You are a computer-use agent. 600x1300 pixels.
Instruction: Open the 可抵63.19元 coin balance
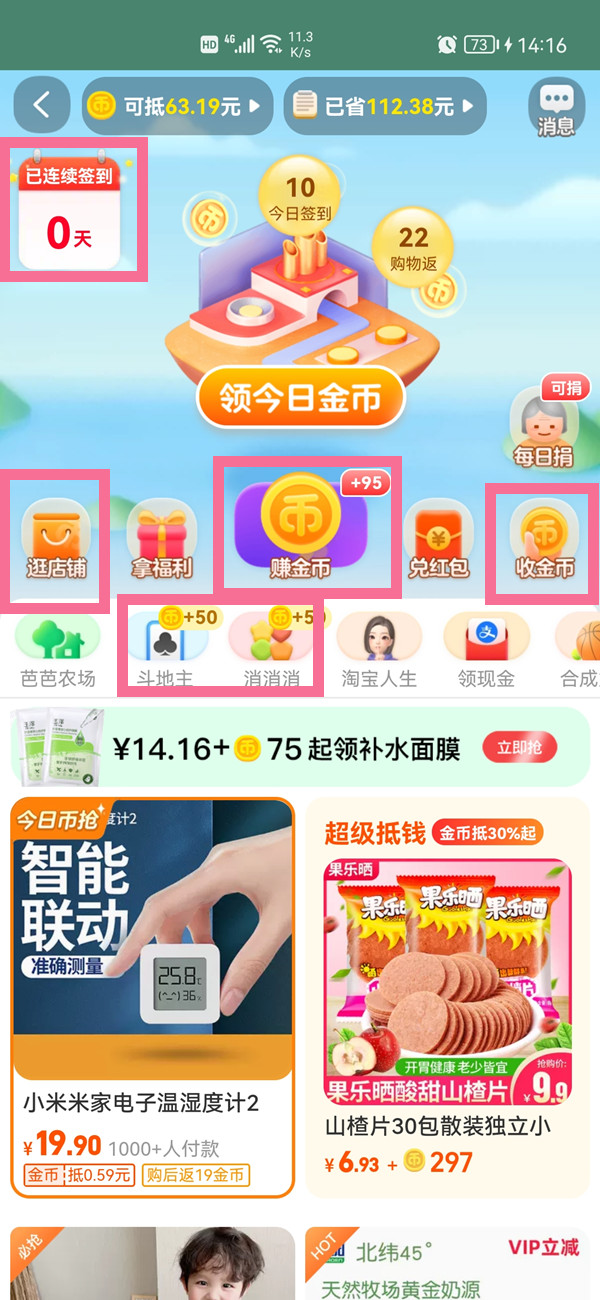(x=176, y=106)
